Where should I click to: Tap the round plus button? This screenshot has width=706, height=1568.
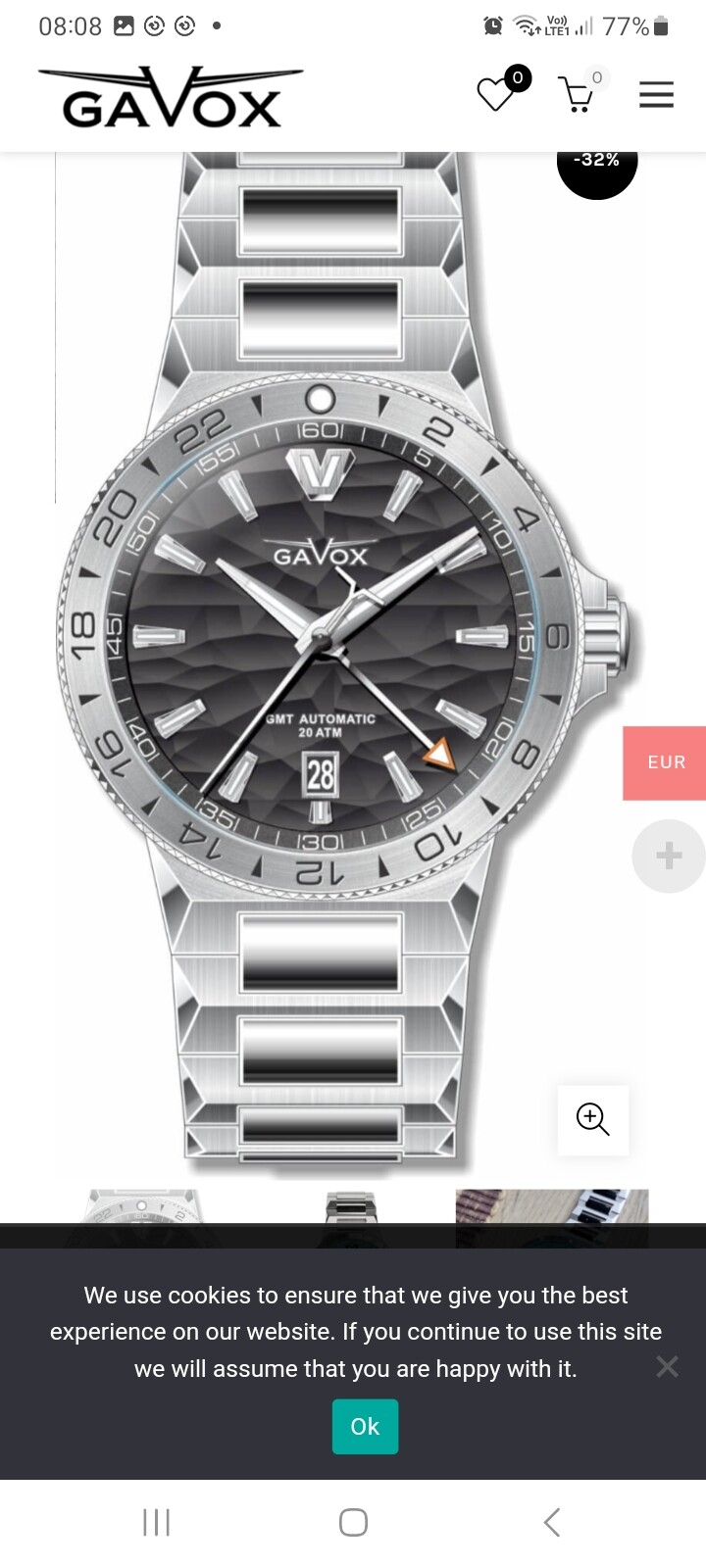tap(669, 856)
